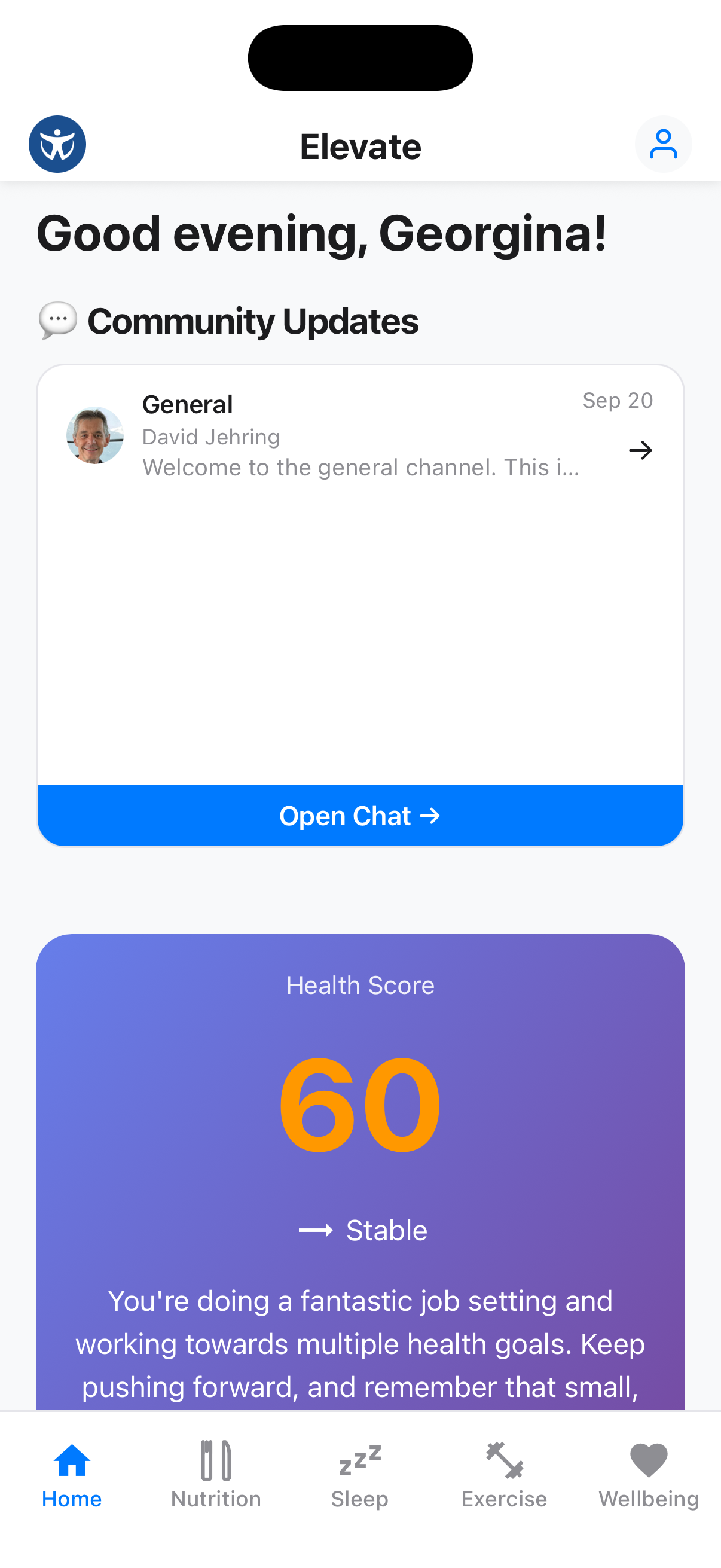
Task: Expand the Health Score motivational text
Action: [361, 1333]
